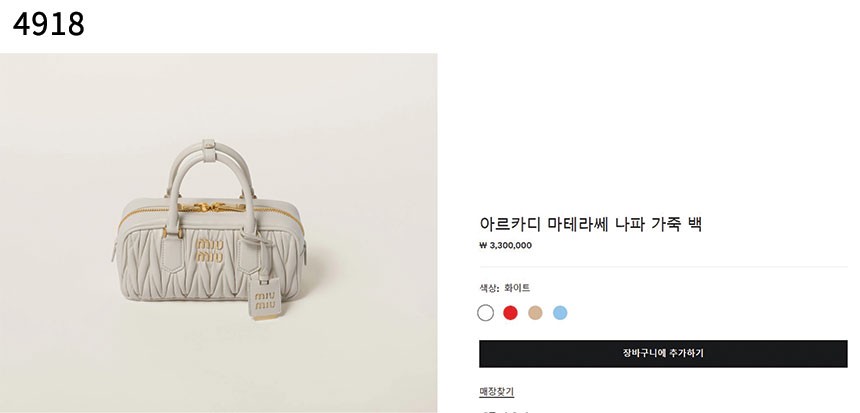Choose the red color swatch

click(510, 313)
